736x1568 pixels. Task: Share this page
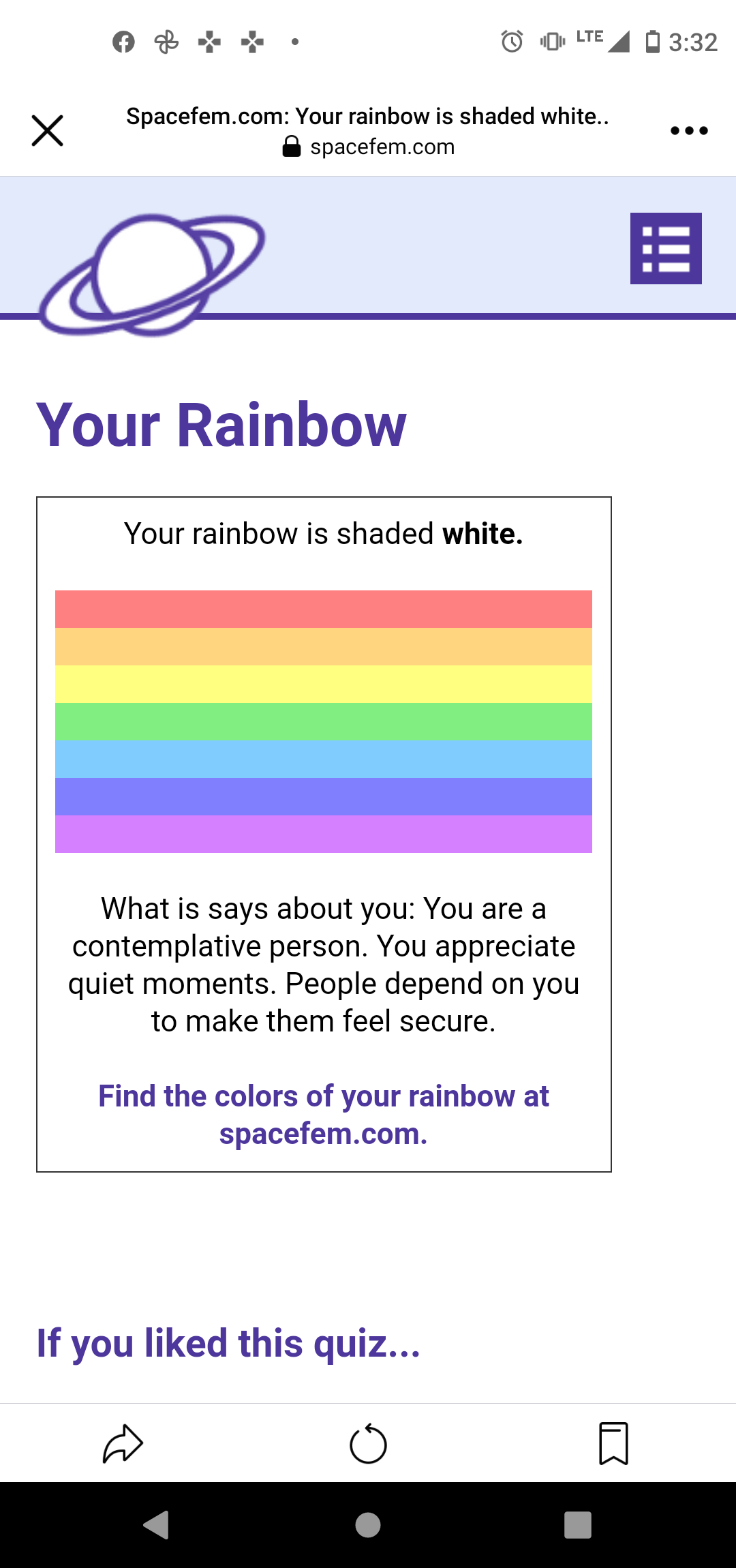(x=123, y=1443)
